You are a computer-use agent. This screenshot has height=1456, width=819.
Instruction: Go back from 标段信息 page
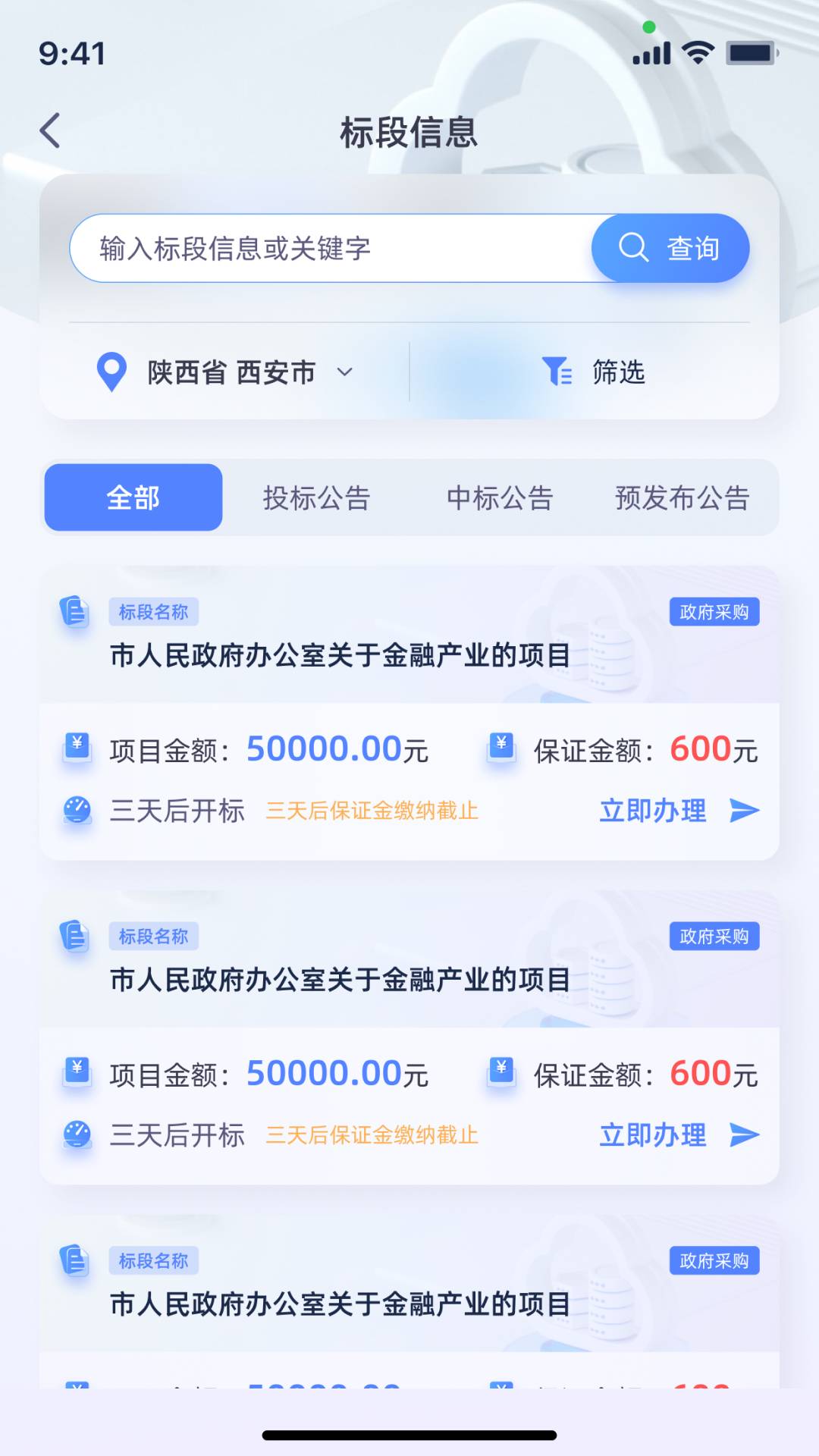click(50, 130)
